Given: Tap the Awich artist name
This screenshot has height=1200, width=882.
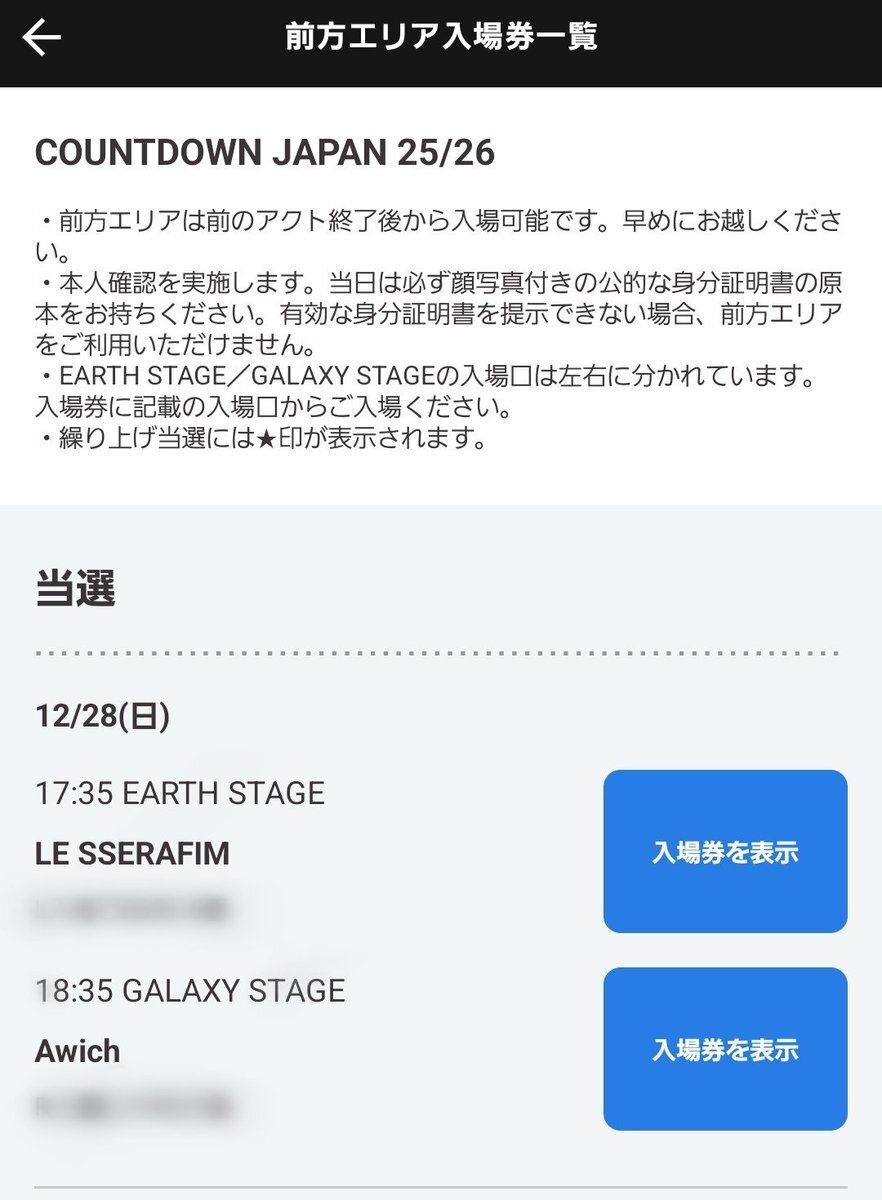Looking at the screenshot, I should coord(77,1051).
